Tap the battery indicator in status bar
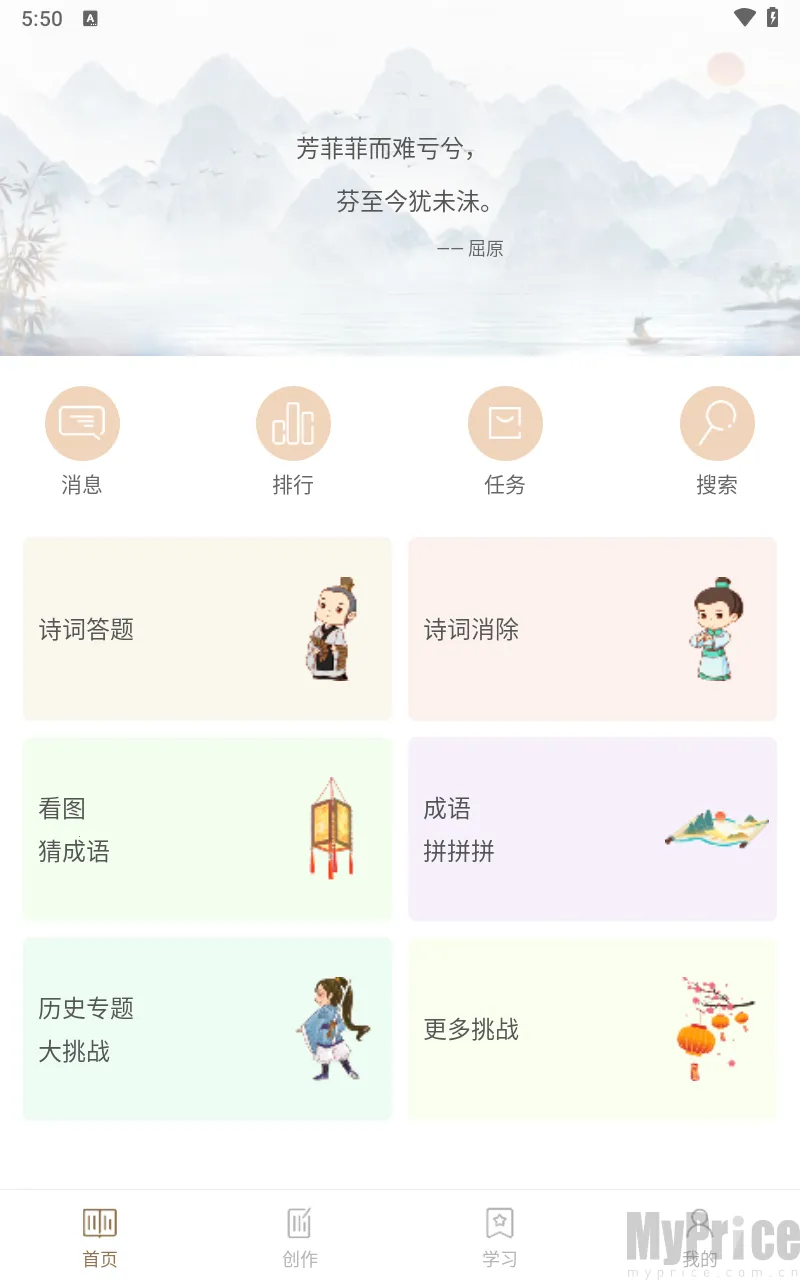Image resolution: width=800 pixels, height=1280 pixels. [x=774, y=17]
